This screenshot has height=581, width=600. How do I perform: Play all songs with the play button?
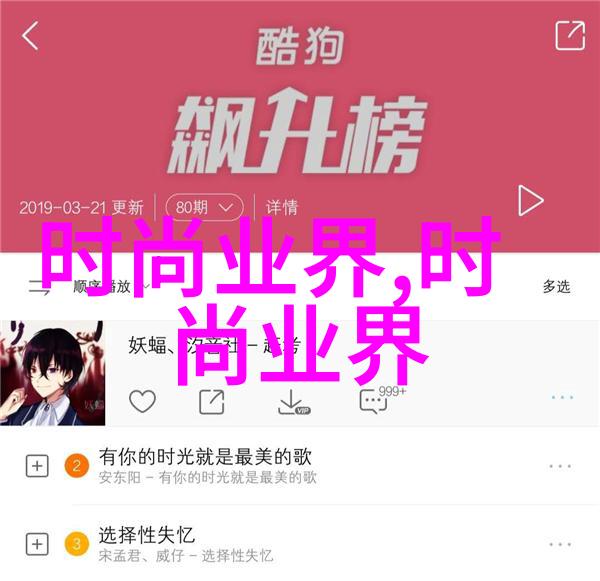click(x=529, y=201)
